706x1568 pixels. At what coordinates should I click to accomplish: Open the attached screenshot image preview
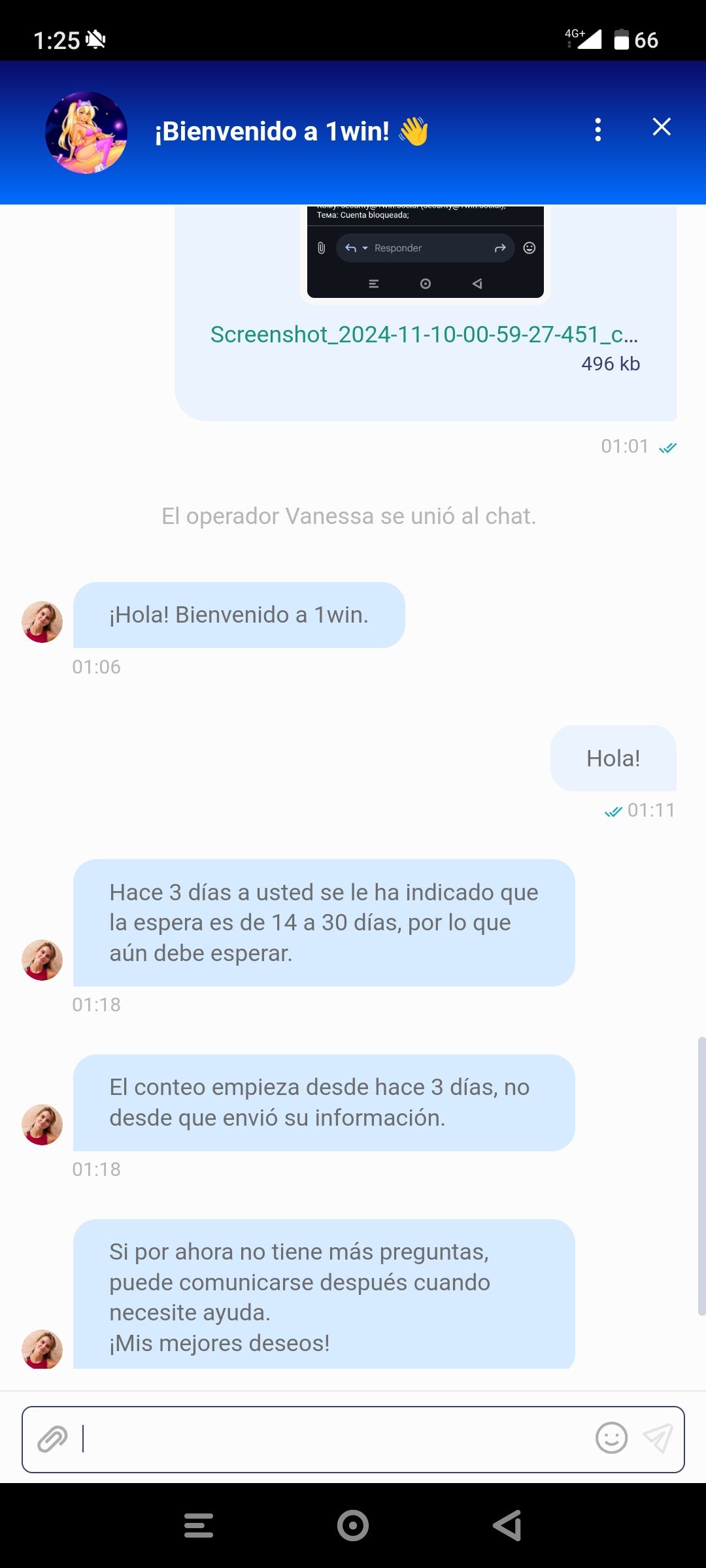click(425, 252)
